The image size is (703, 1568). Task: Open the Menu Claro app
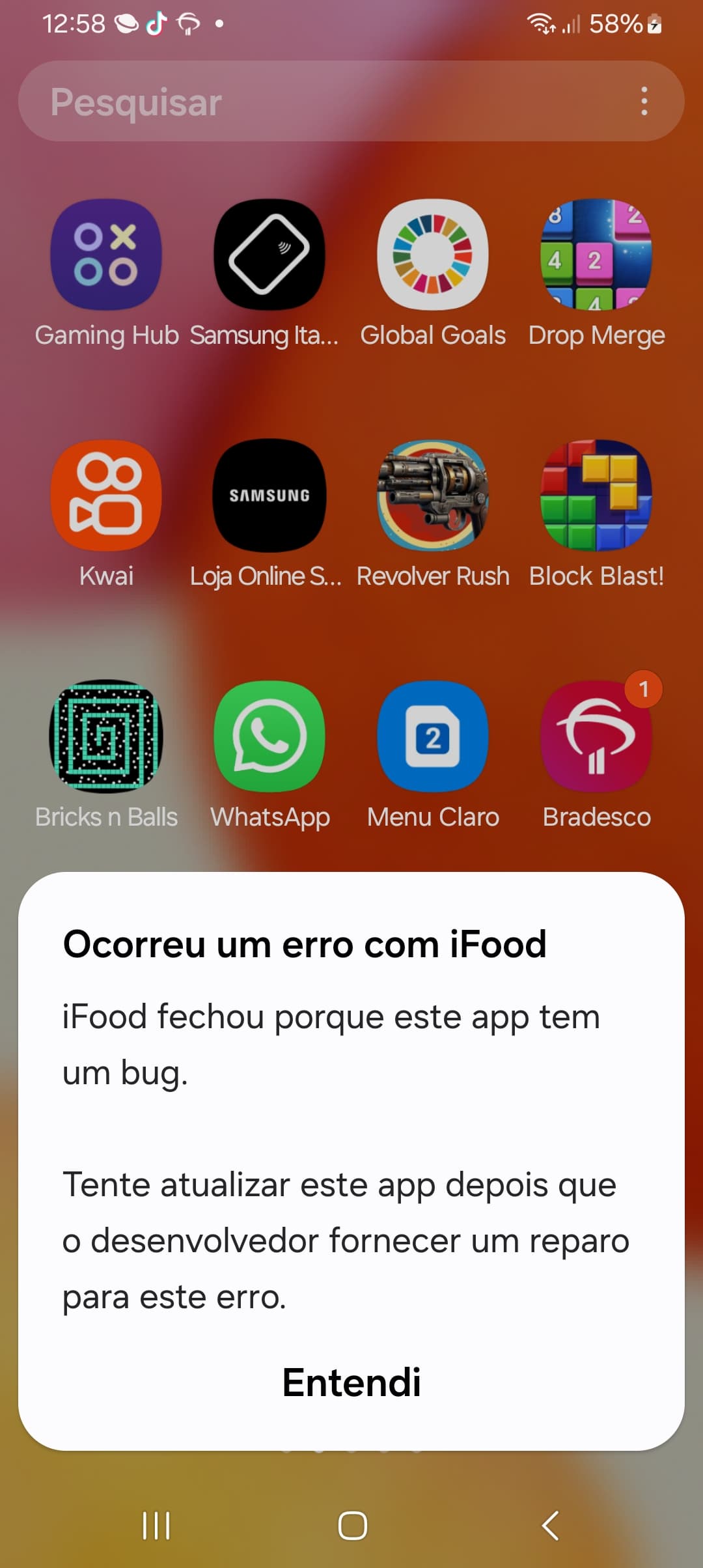point(433,736)
